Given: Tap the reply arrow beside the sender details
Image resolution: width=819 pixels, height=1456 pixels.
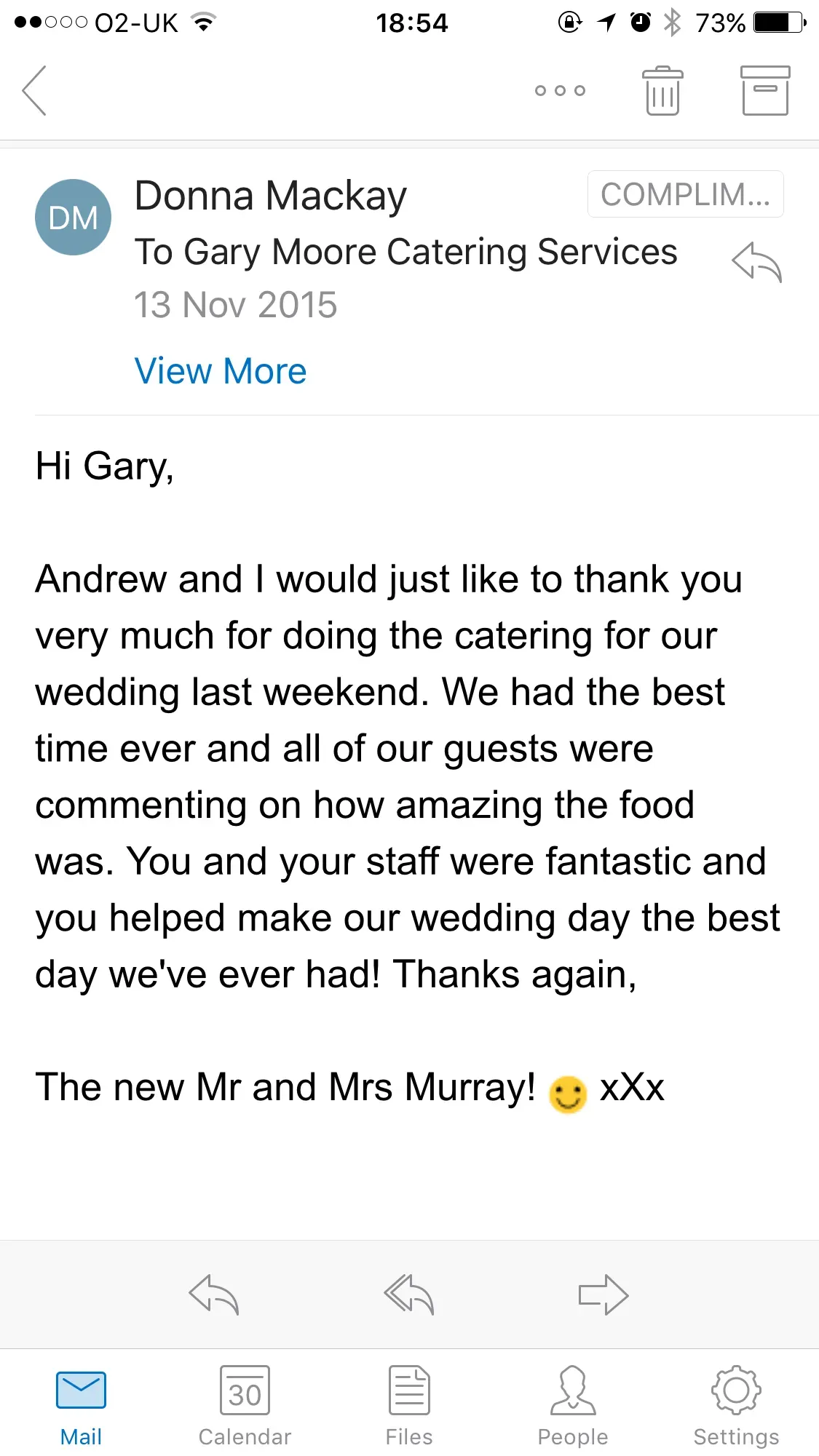Looking at the screenshot, I should (756, 262).
